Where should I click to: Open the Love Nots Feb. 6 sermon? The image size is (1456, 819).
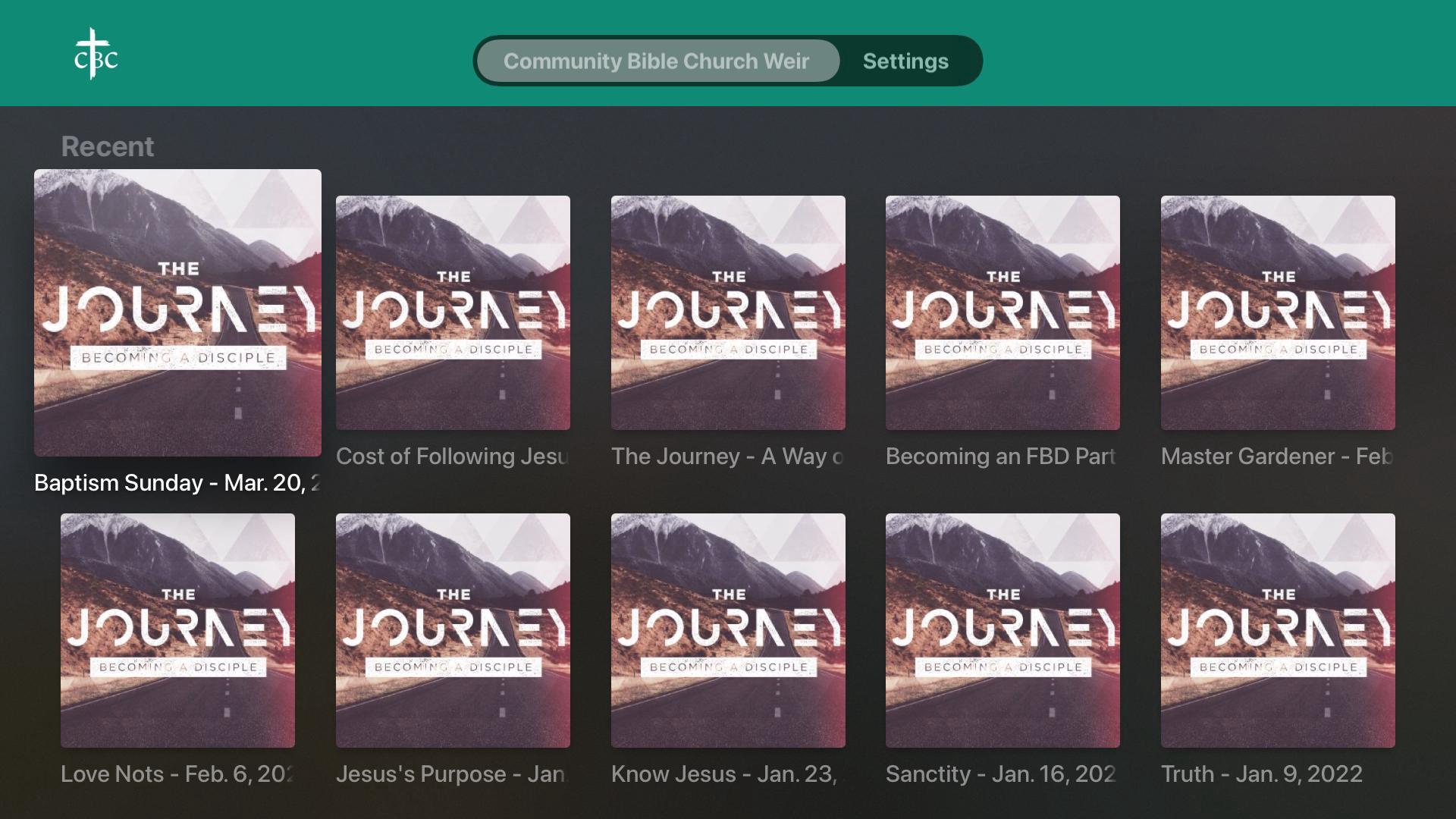[x=177, y=630]
